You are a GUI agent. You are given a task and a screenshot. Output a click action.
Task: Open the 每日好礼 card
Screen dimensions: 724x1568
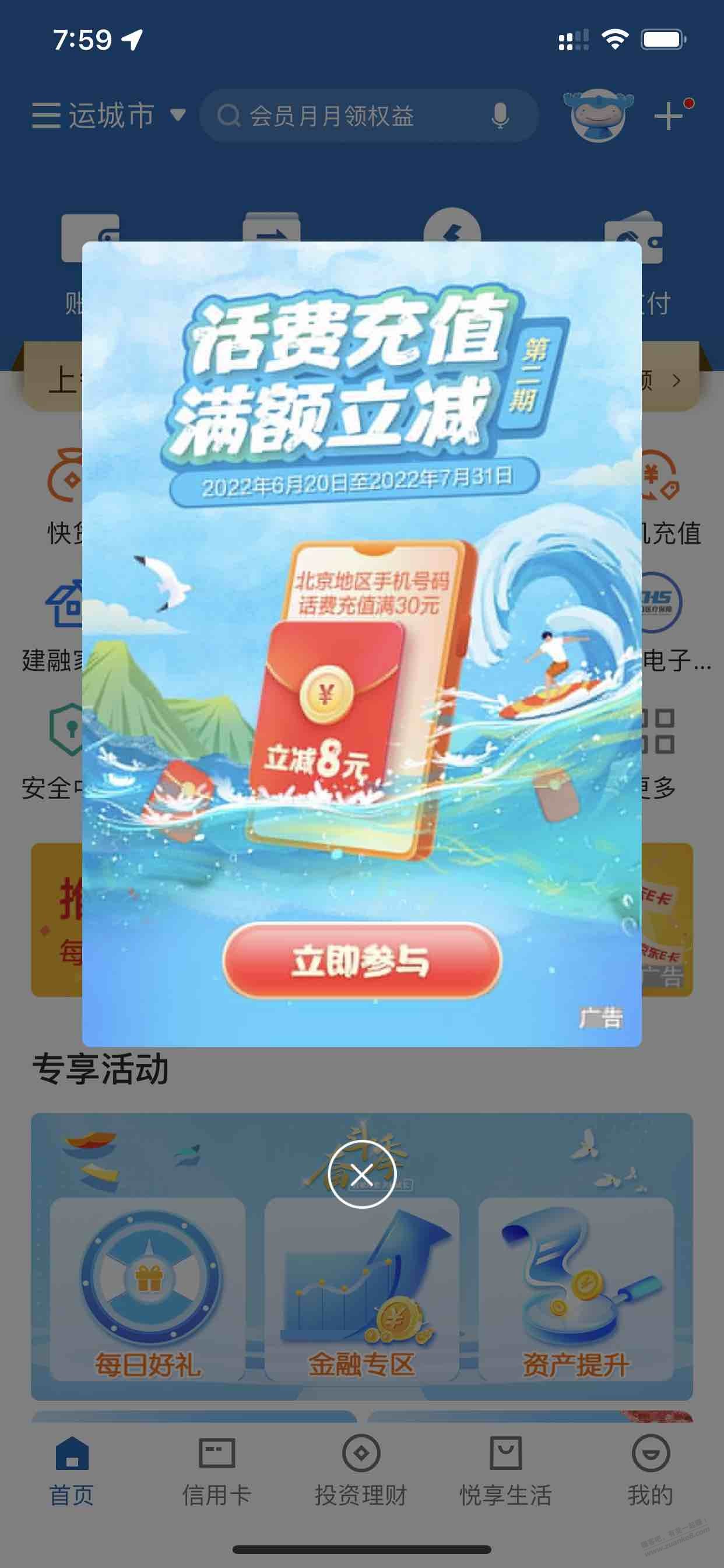(x=148, y=1289)
